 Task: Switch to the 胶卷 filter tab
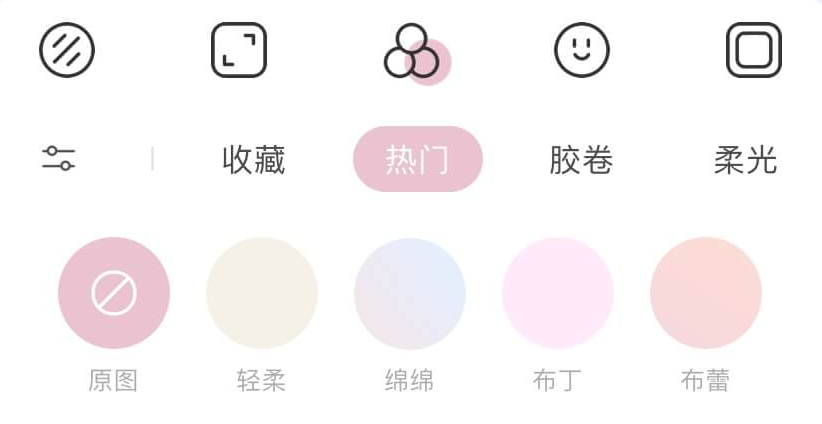[581, 160]
